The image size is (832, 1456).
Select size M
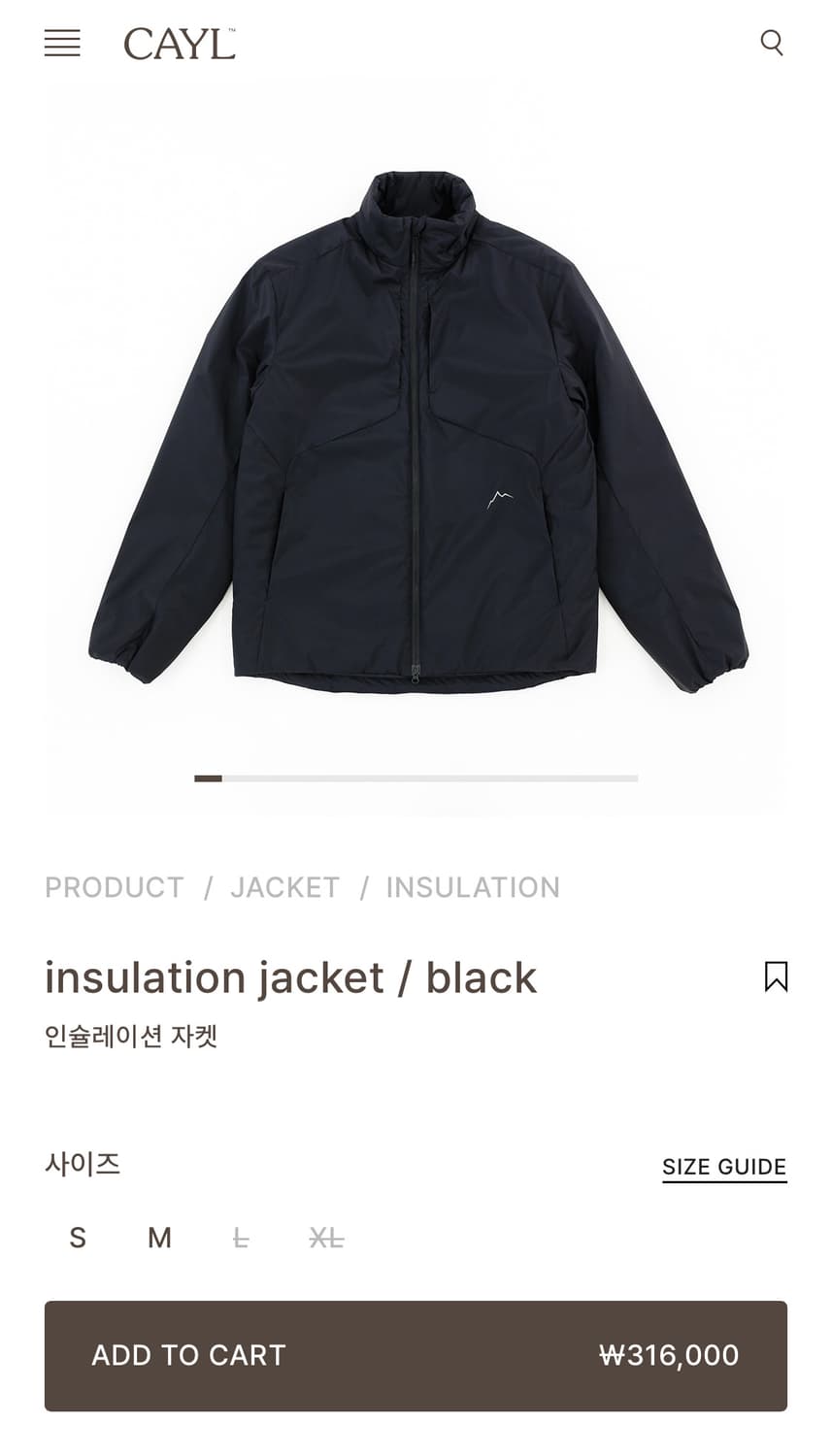[x=158, y=1238]
